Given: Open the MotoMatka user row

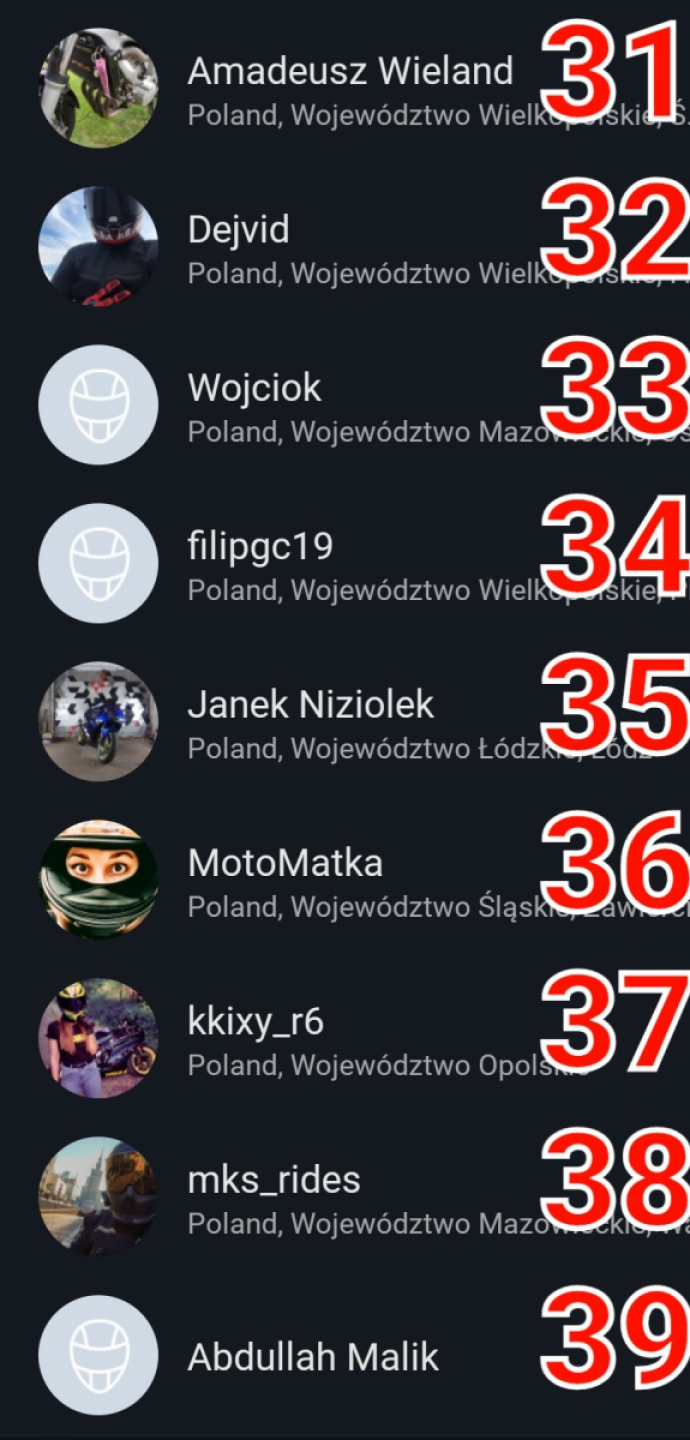Looking at the screenshot, I should [x=285, y=863].
